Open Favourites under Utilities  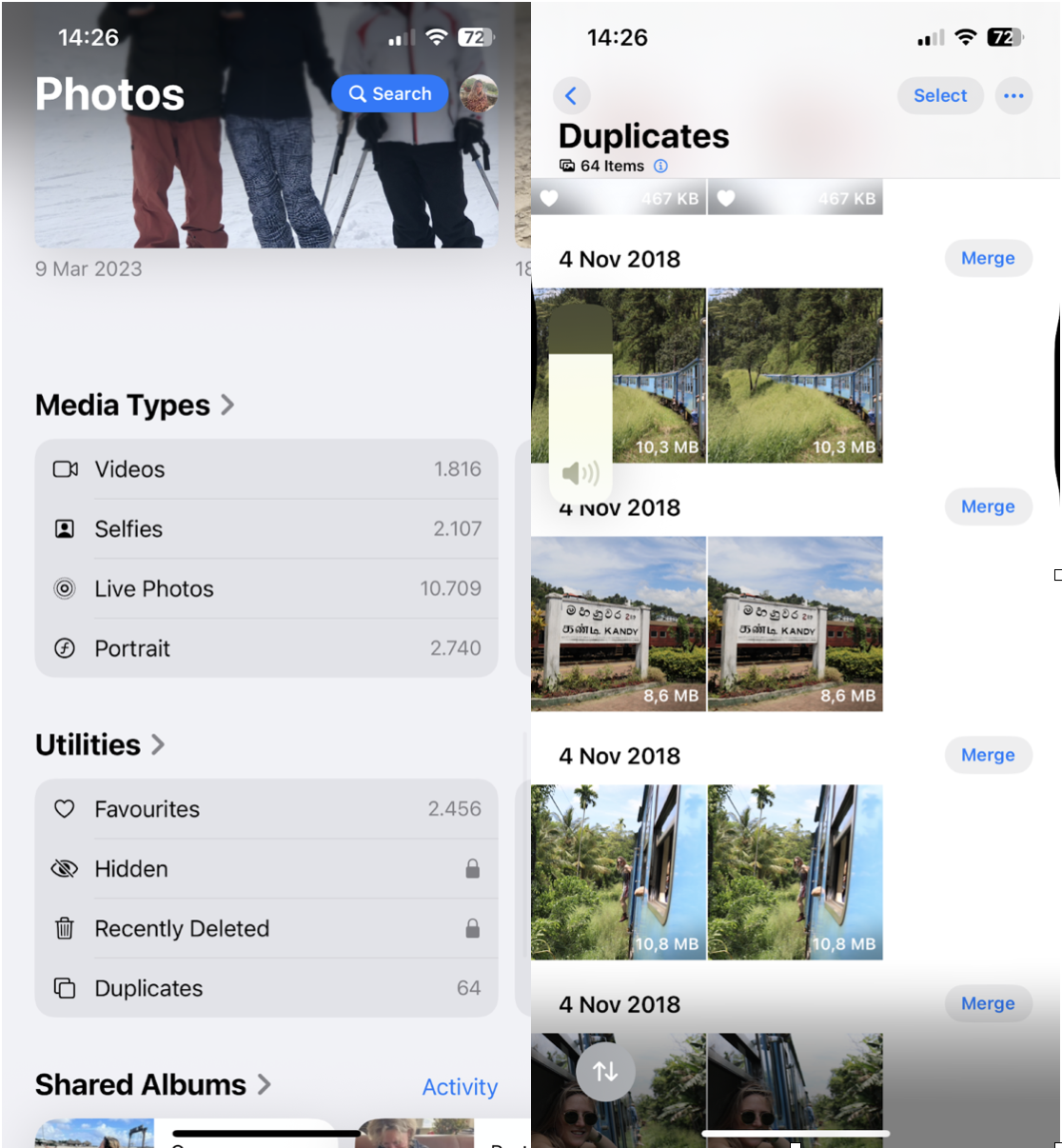click(x=266, y=809)
